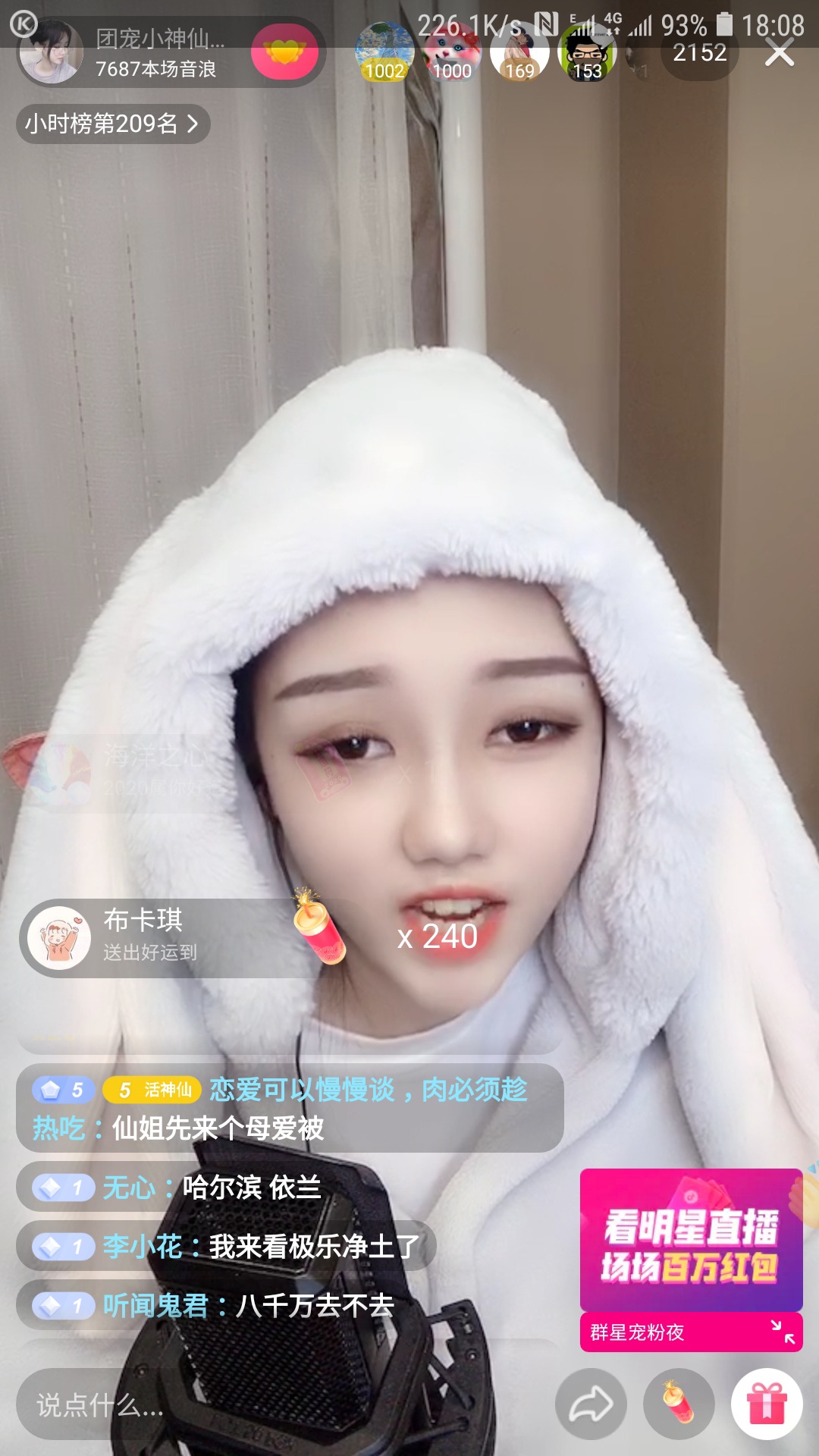The image size is (819, 1456).
Task: Tap 李小花's comment in chat
Action: coord(226,1247)
